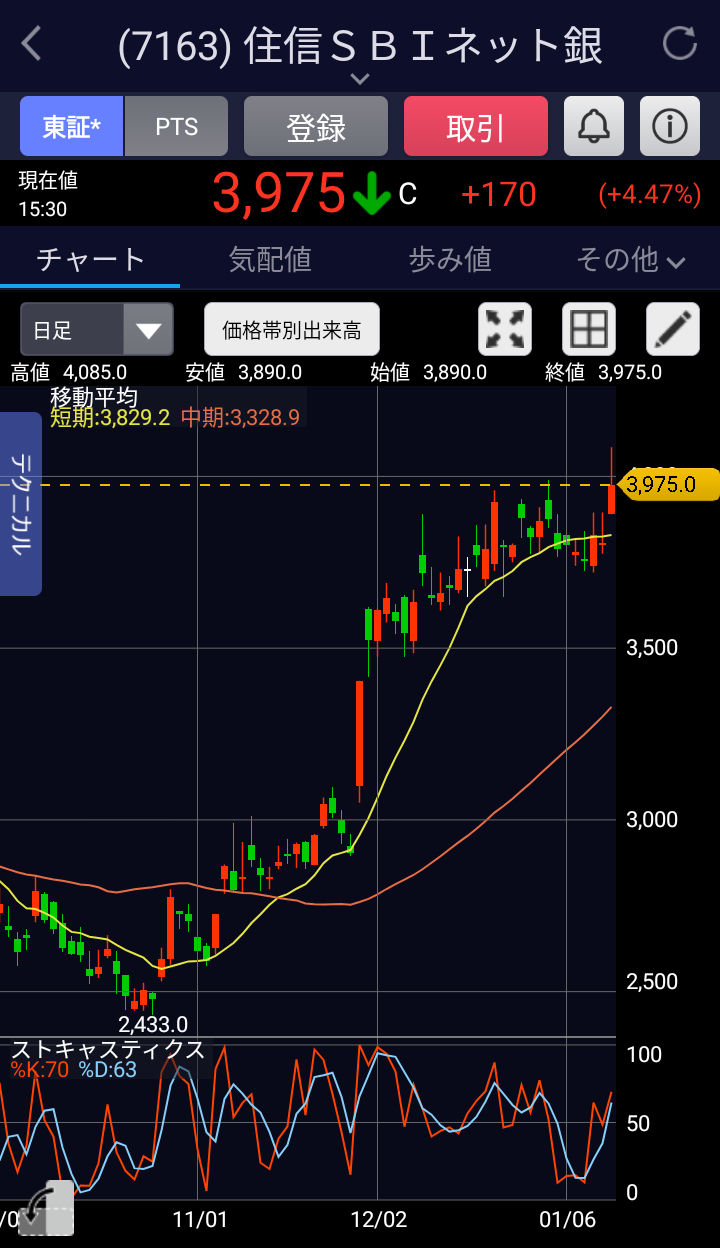Expand the stock name chevron

point(360,78)
